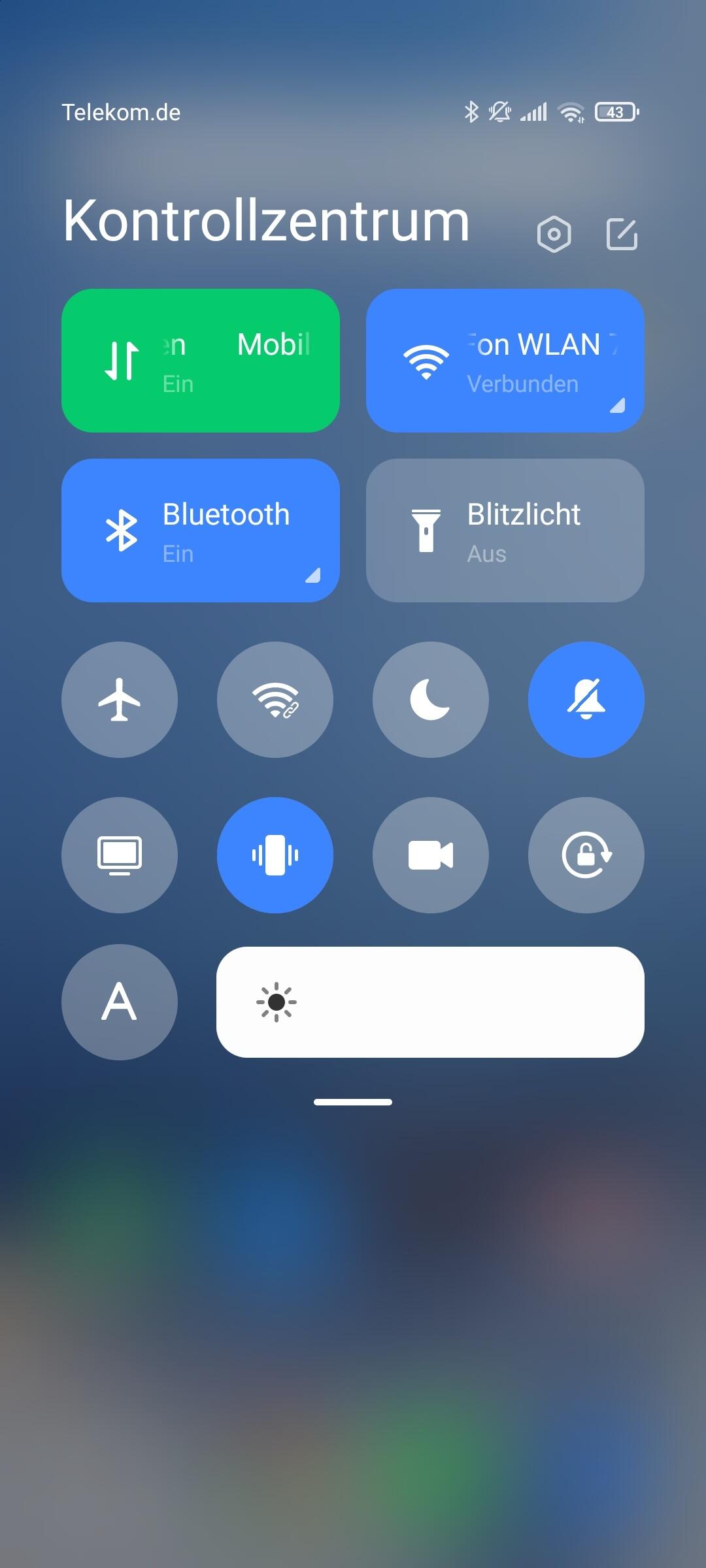Screen dimensions: 706x1568
Task: Disable Bluetooth
Action: click(x=200, y=531)
